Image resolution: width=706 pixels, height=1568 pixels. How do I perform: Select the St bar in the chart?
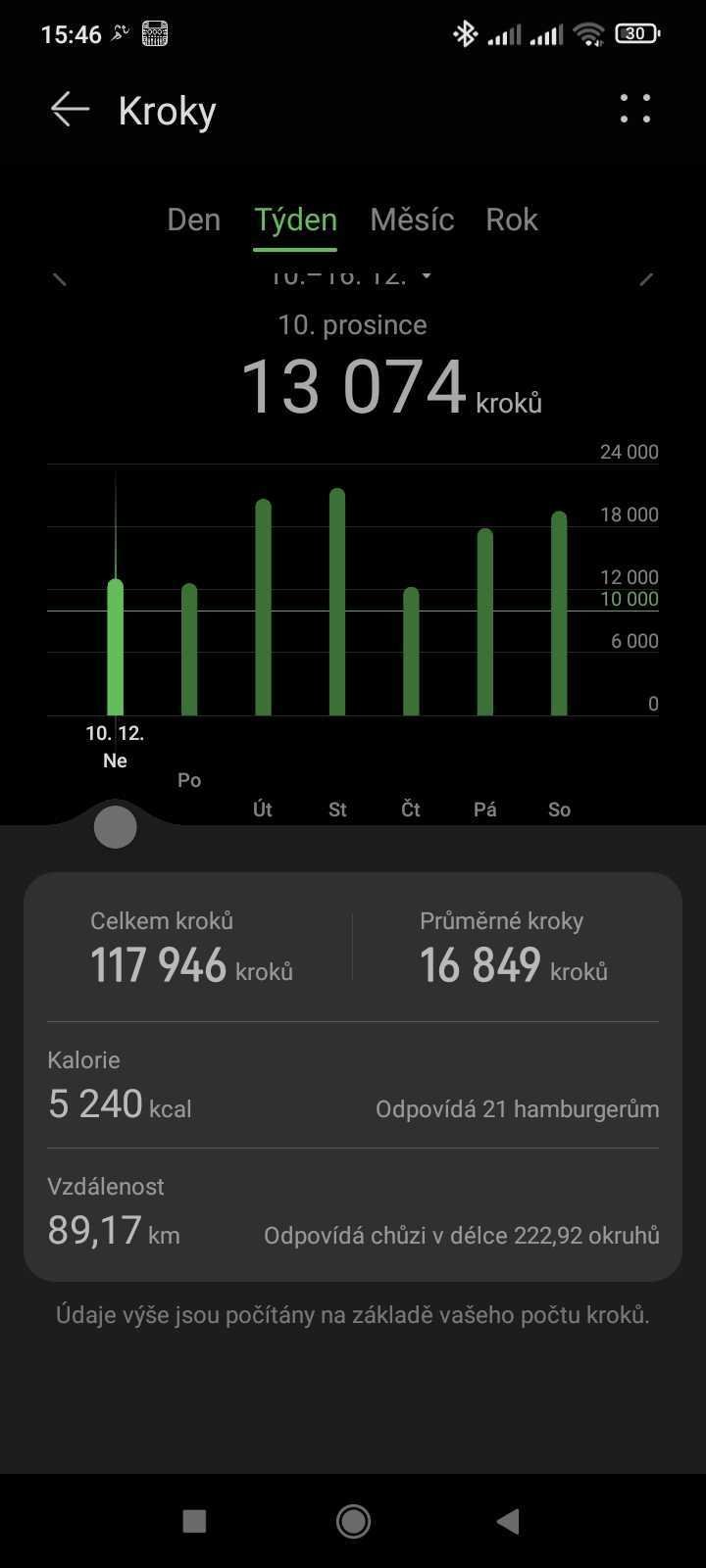click(337, 602)
